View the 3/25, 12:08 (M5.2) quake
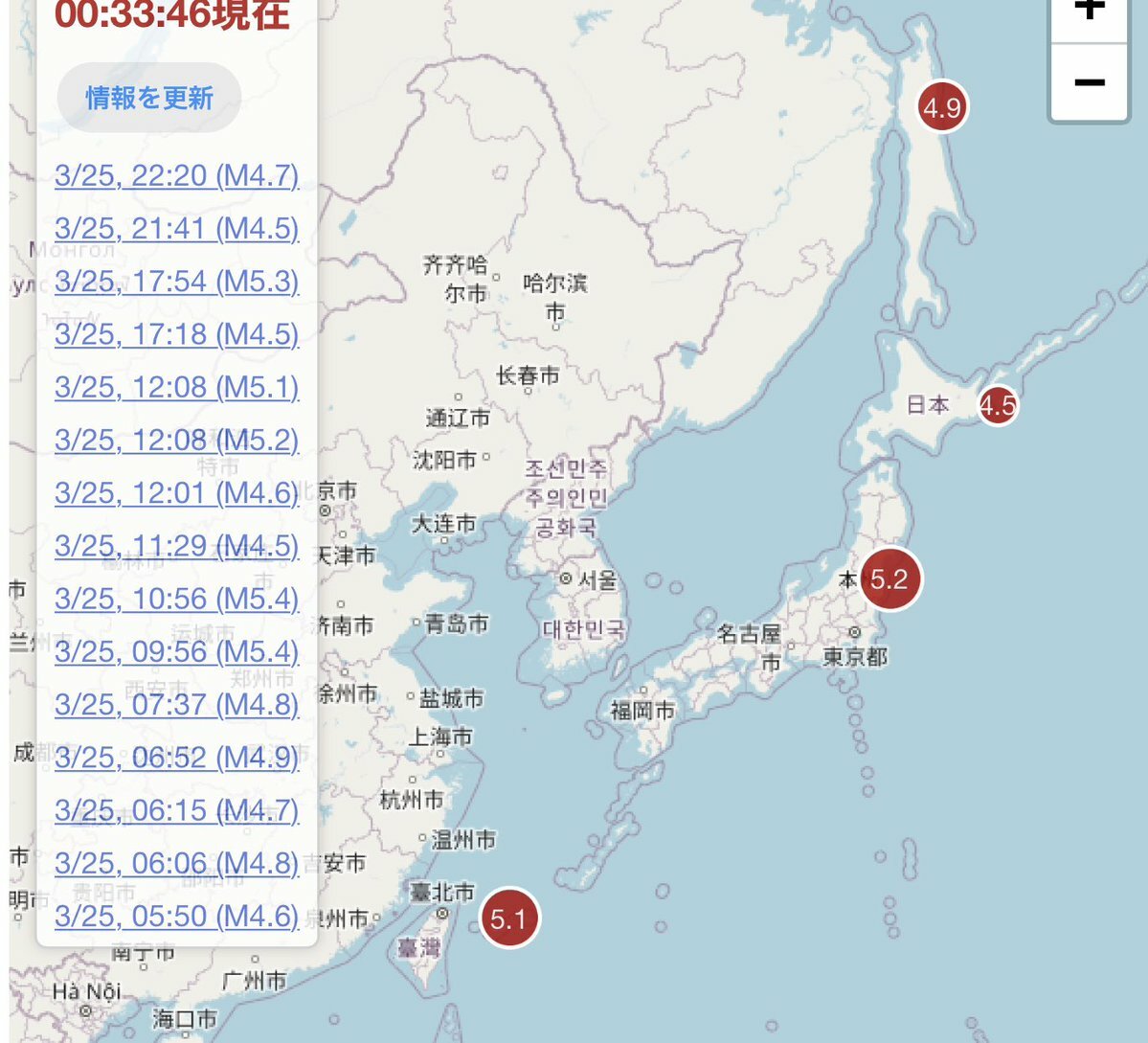1148x1043 pixels. point(176,441)
